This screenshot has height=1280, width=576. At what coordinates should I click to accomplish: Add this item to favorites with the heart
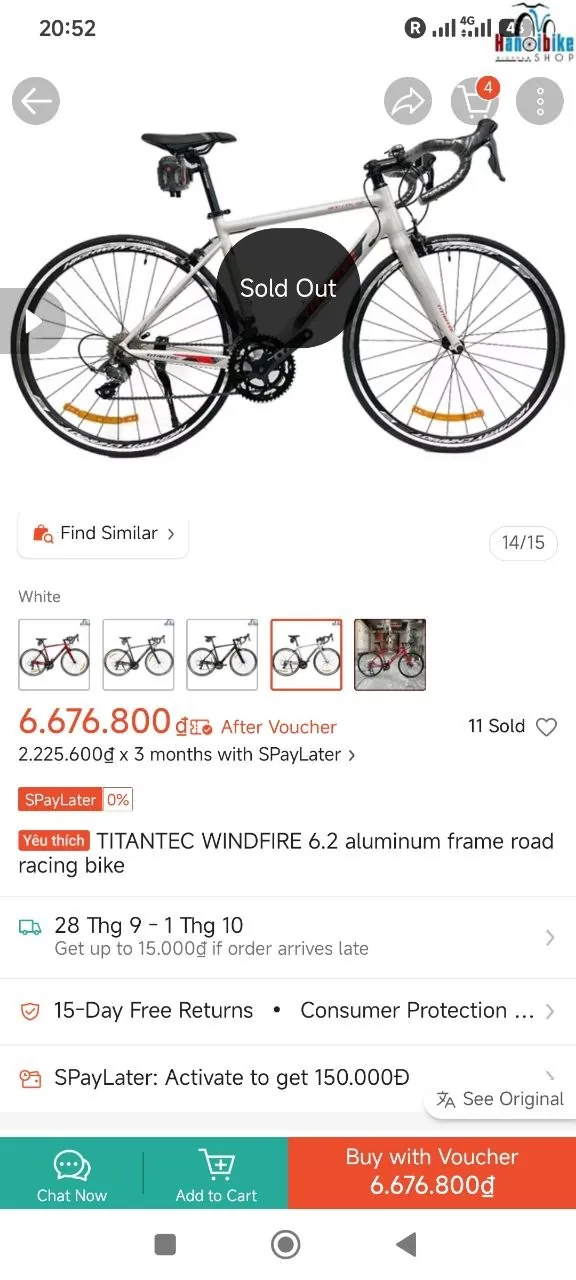coord(546,727)
